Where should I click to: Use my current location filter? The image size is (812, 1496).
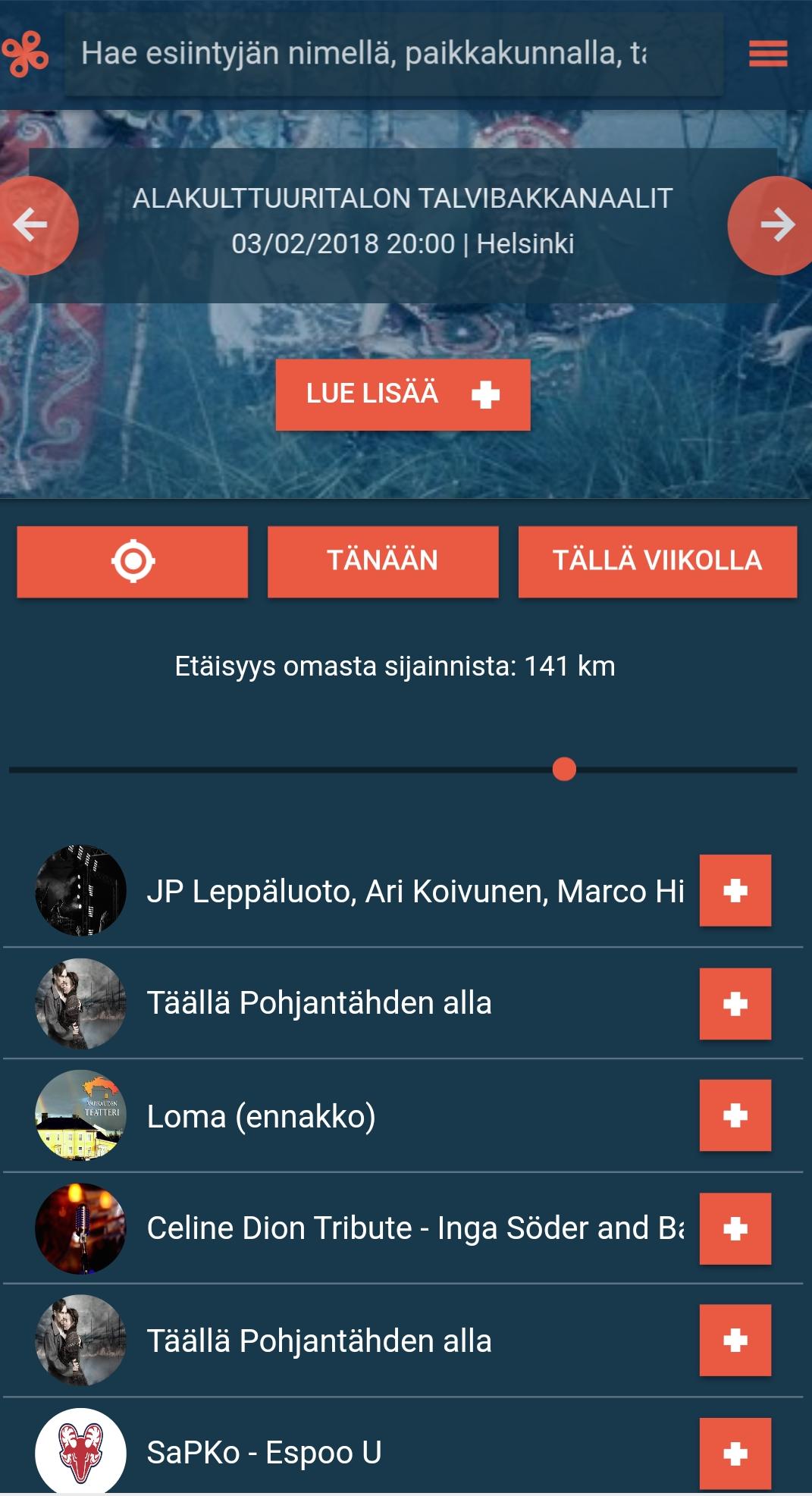pos(133,561)
